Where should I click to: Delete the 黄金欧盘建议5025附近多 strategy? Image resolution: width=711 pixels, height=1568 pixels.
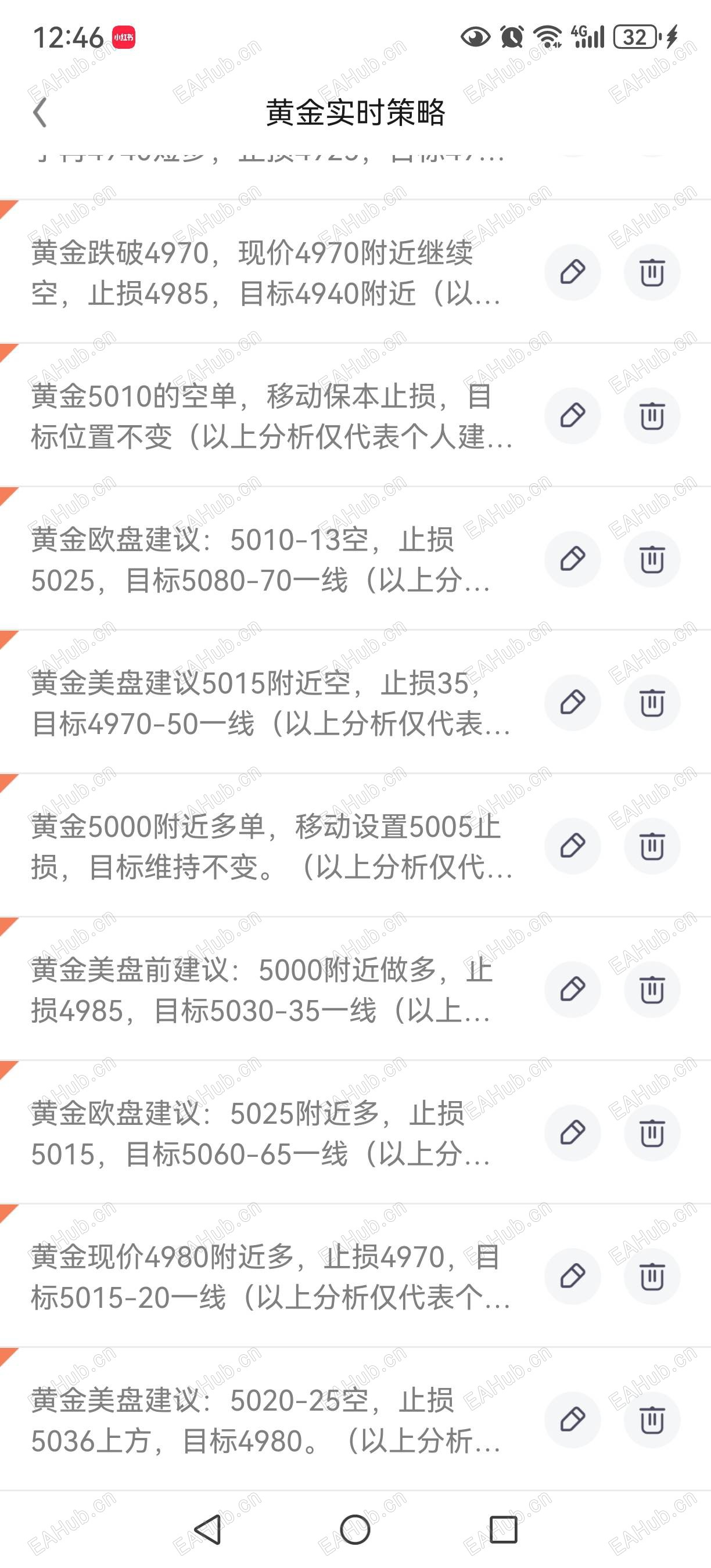(x=652, y=1132)
